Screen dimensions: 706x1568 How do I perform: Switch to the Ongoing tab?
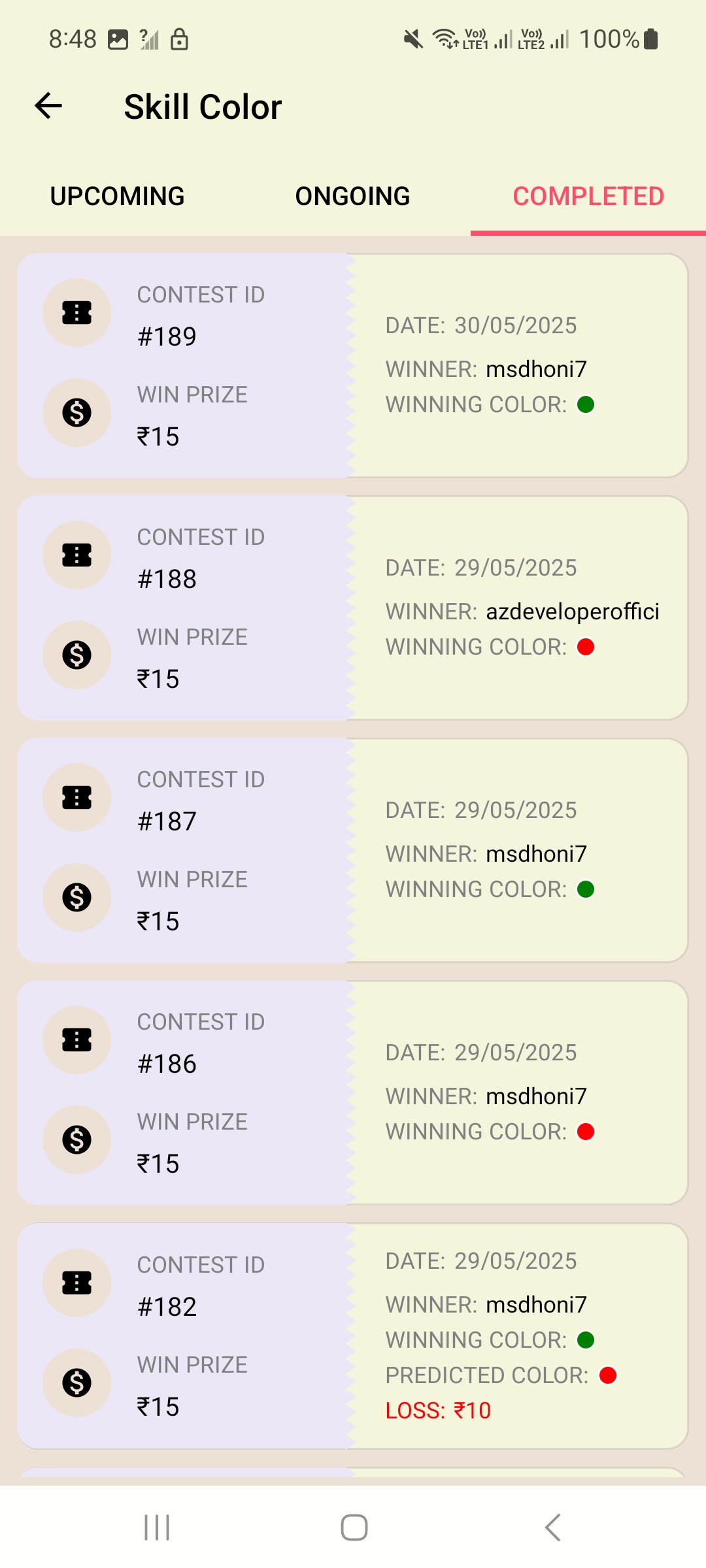pyautogui.click(x=353, y=196)
